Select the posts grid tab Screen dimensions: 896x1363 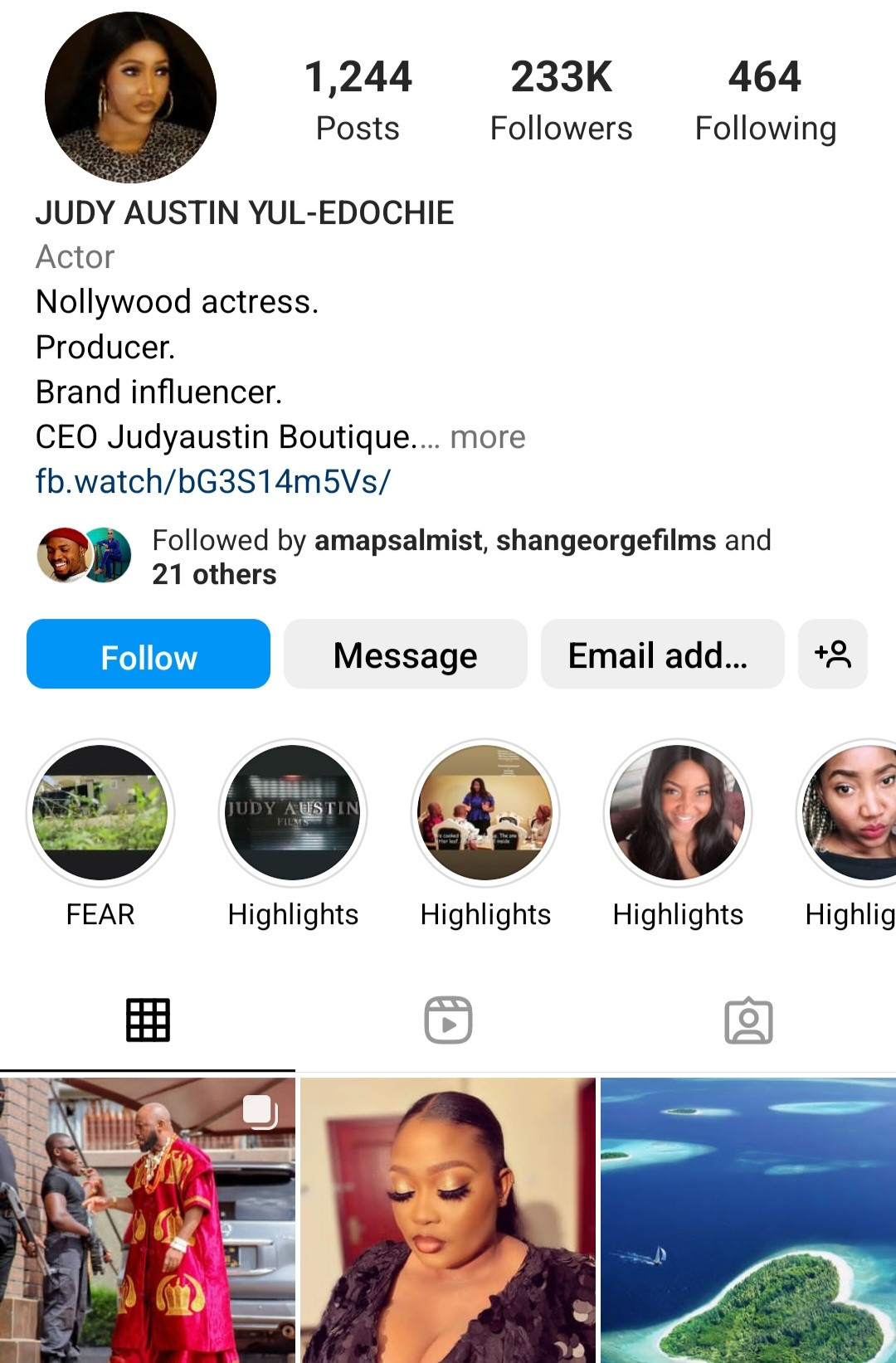tap(148, 1020)
